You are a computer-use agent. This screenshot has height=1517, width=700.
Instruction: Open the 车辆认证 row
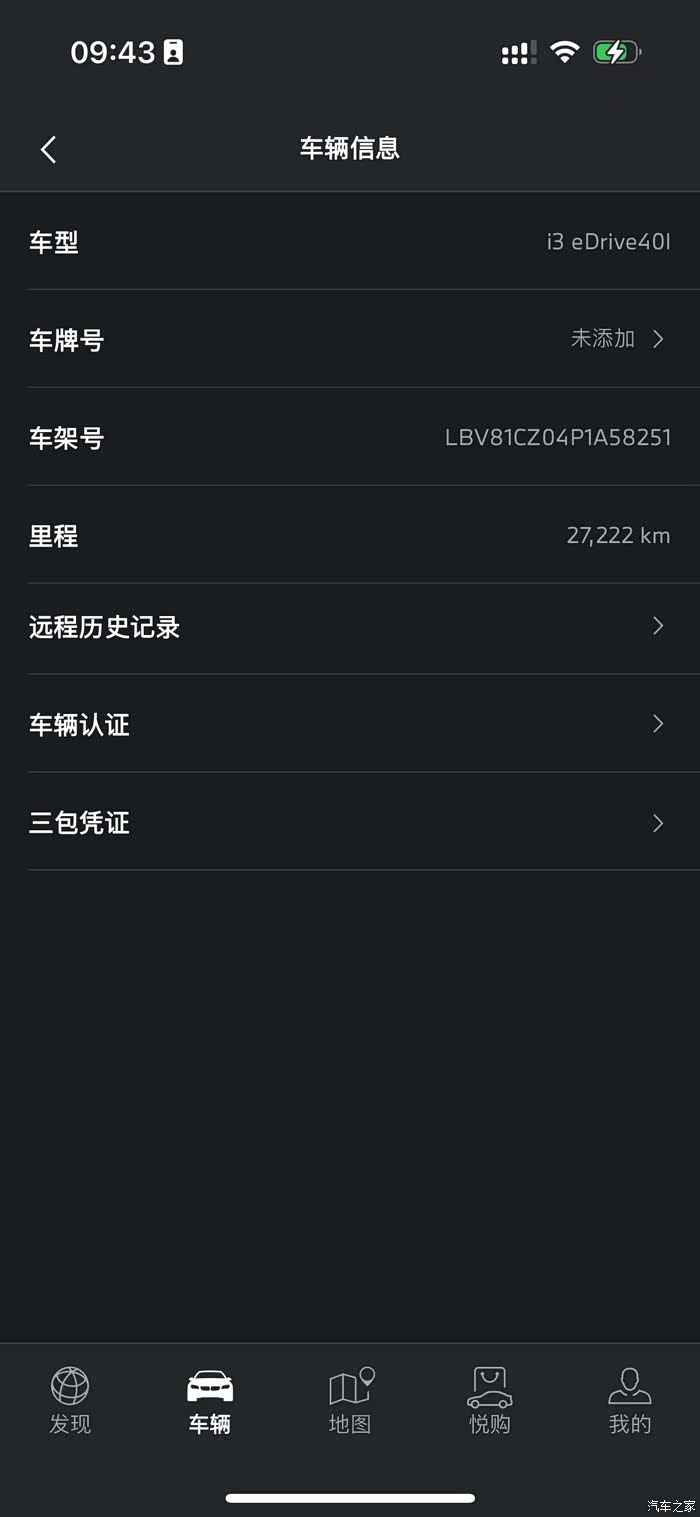(350, 724)
